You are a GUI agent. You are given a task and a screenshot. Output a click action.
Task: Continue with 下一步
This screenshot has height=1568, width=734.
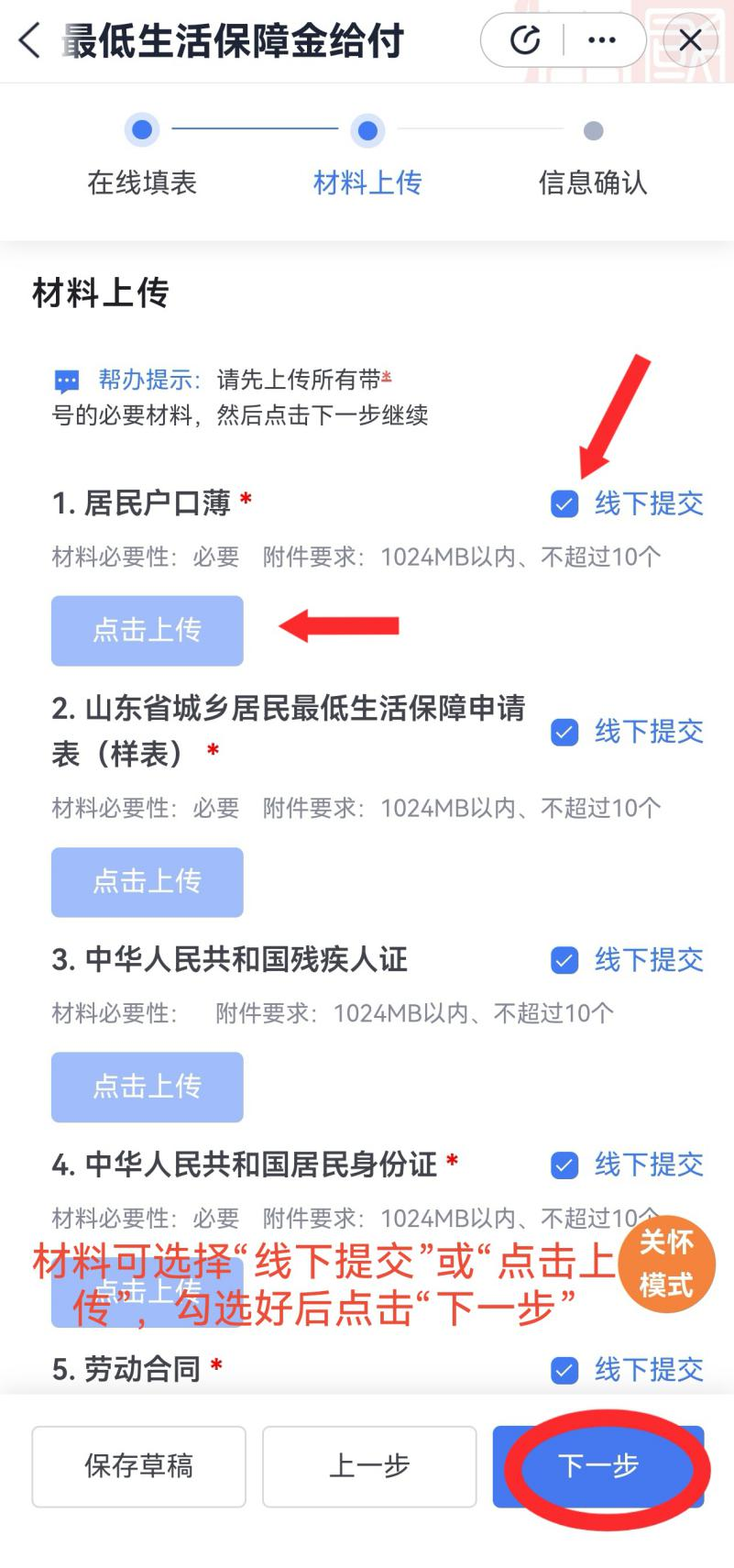[598, 1466]
